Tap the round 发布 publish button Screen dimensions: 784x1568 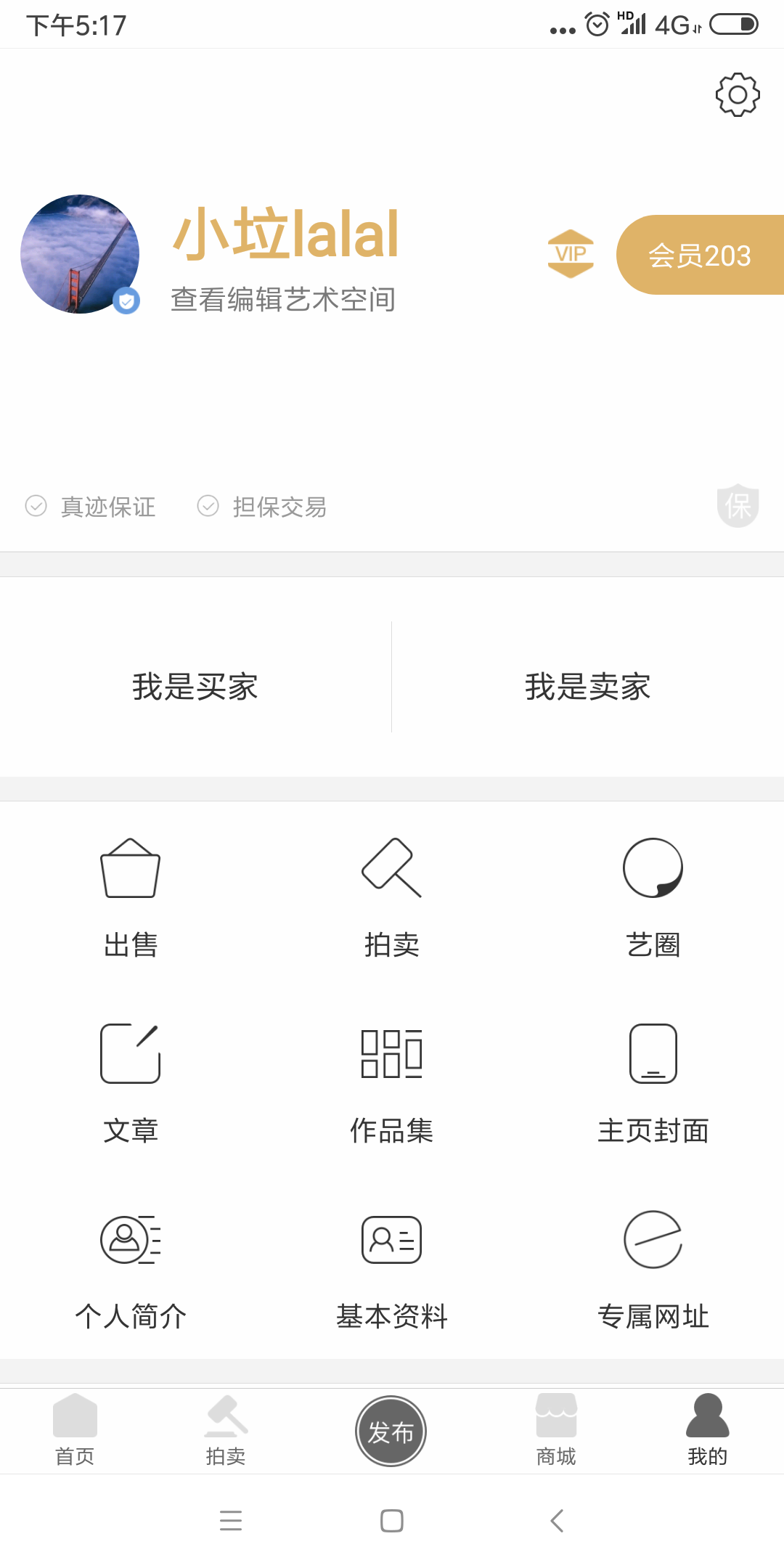(391, 1430)
